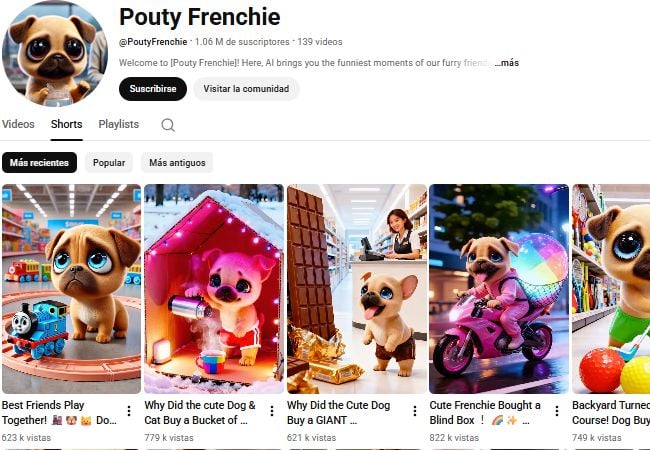Open options menu for Best Friends Play Together
This screenshot has width=650, height=450.
128,411
